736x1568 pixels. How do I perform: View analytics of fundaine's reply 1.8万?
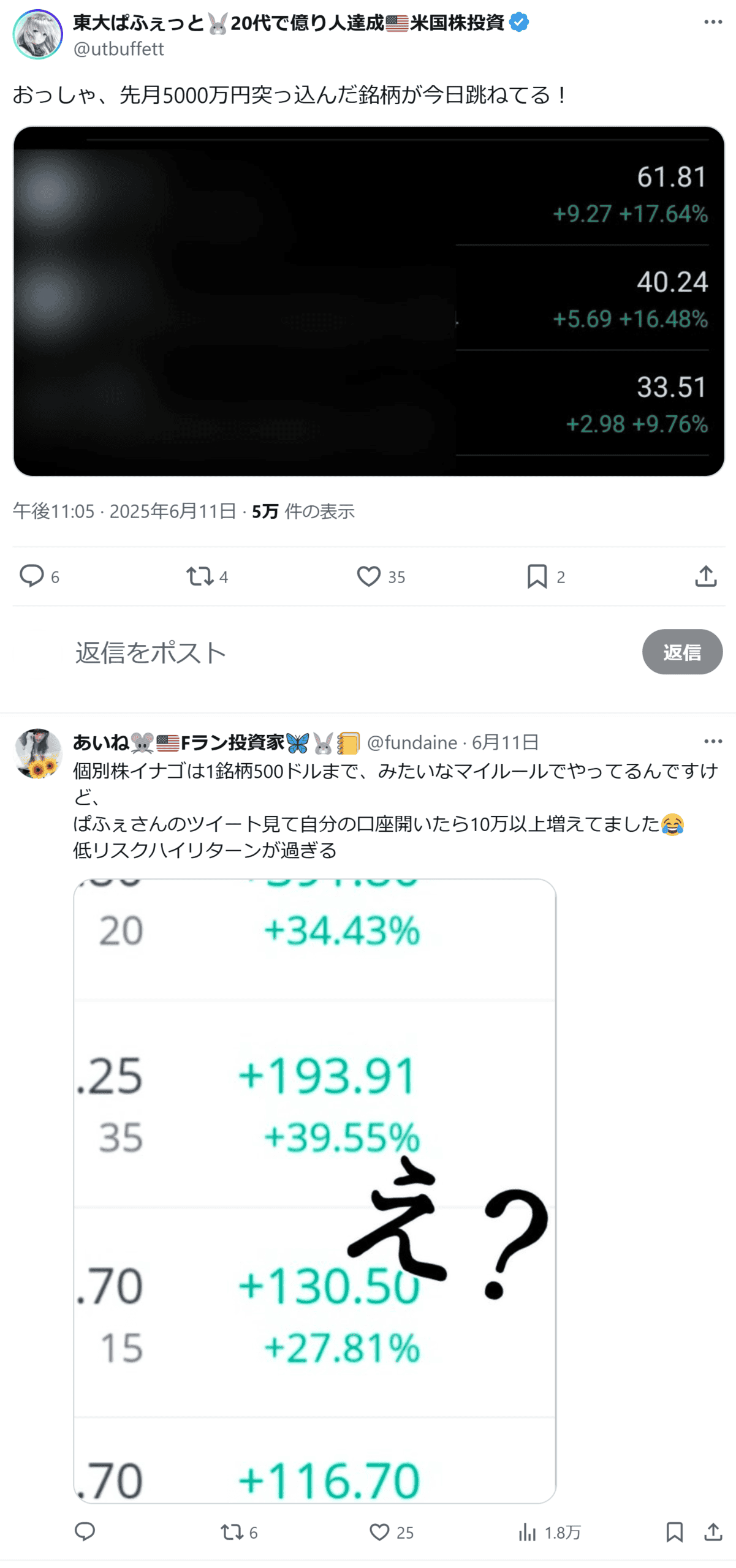(528, 1532)
